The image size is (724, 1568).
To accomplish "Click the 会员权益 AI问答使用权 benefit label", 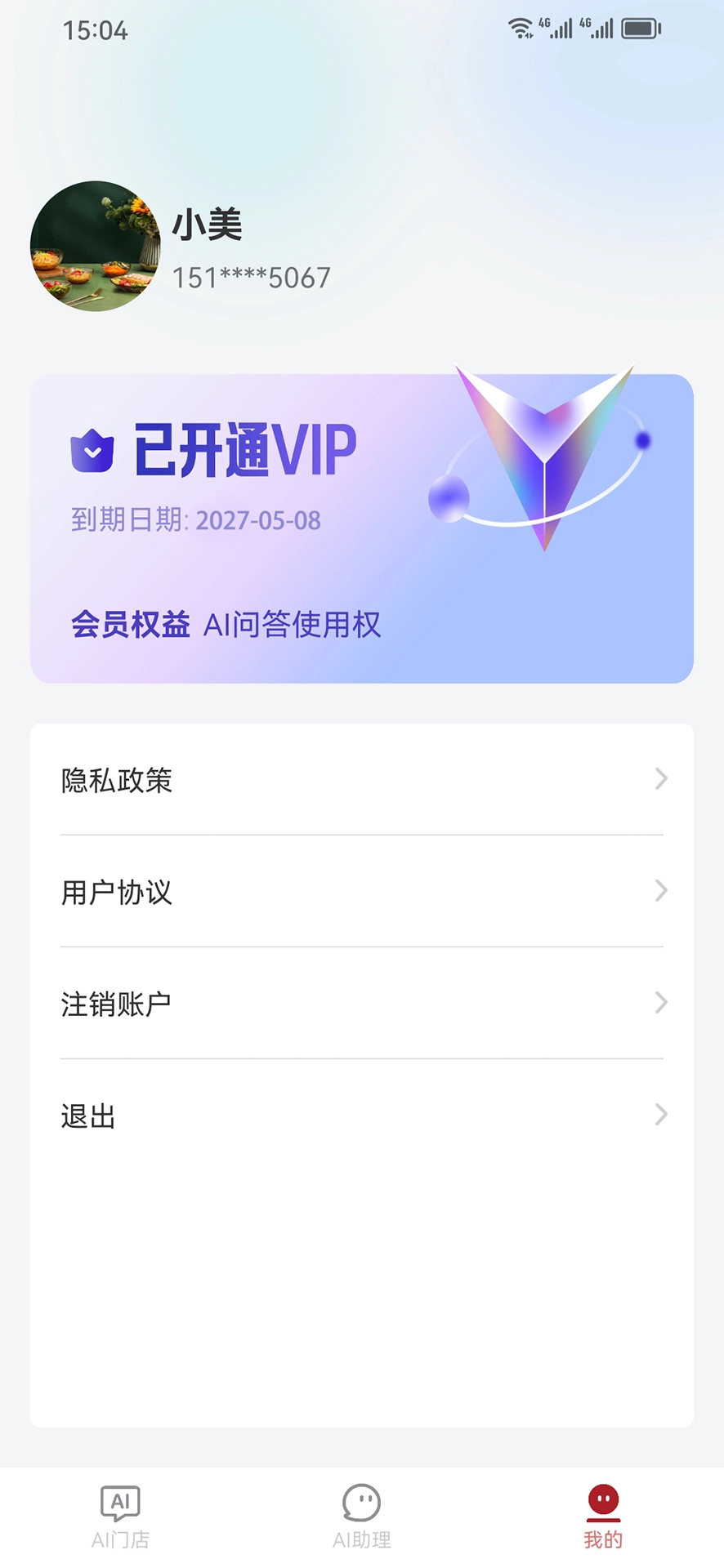I will click(227, 624).
